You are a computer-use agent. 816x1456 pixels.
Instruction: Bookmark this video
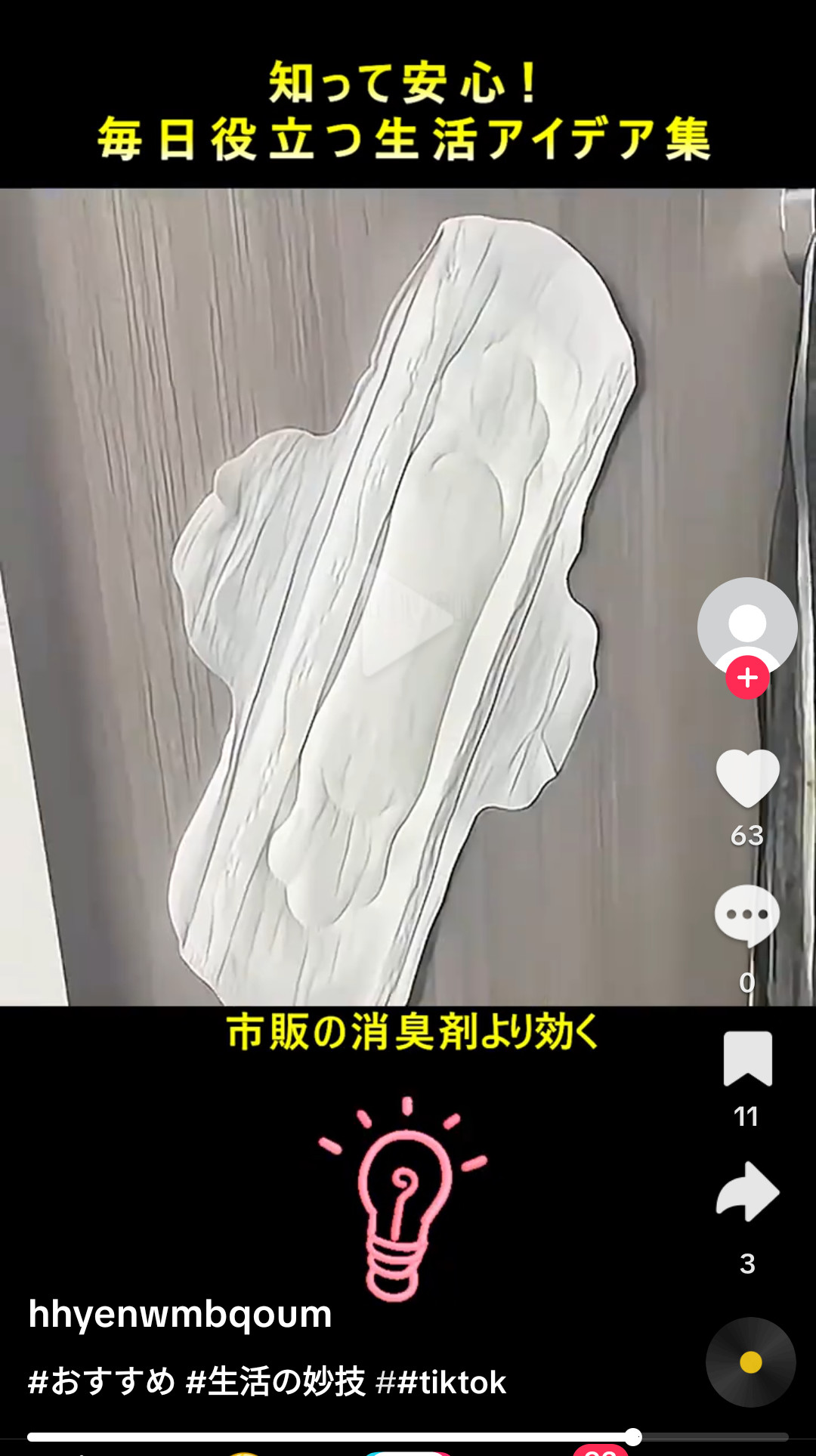747,1059
